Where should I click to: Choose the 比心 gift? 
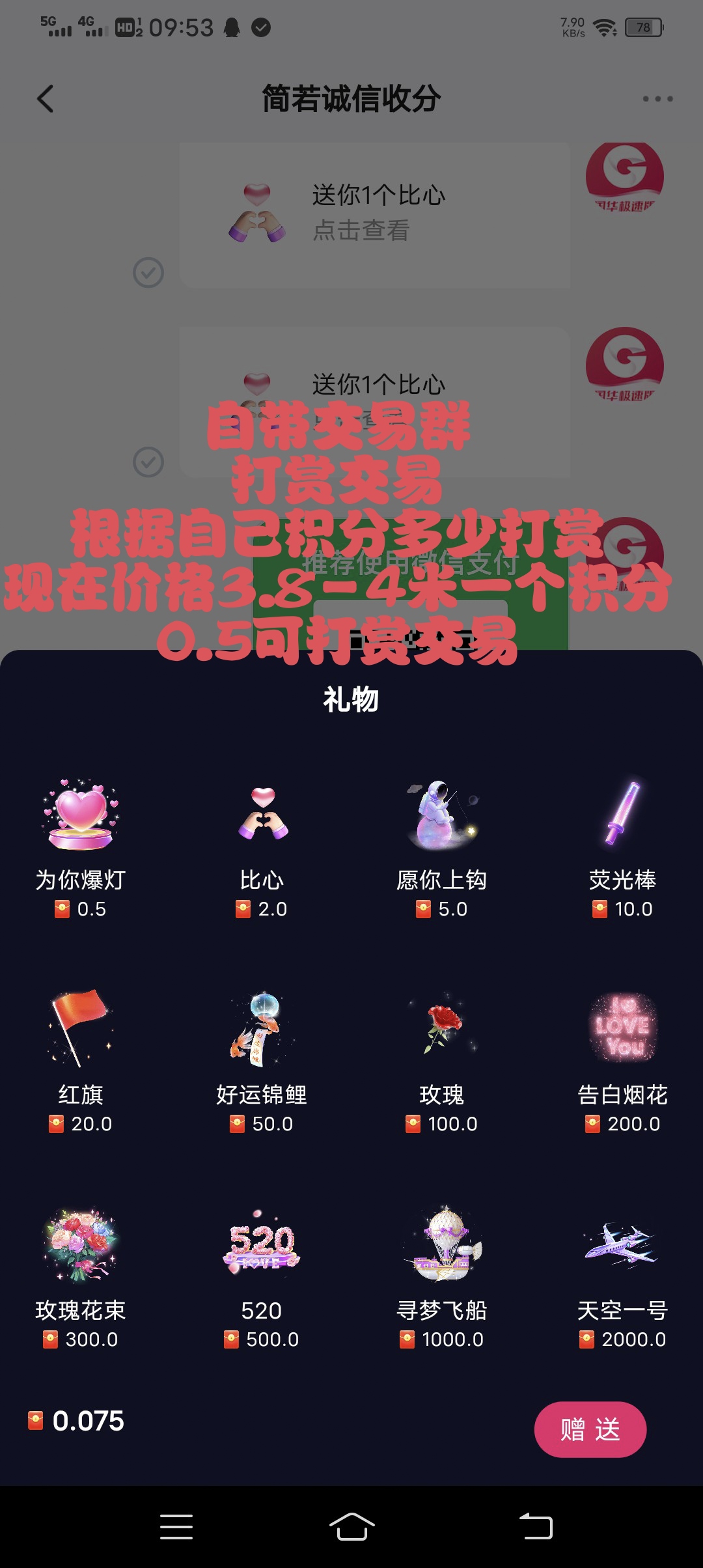(262, 848)
